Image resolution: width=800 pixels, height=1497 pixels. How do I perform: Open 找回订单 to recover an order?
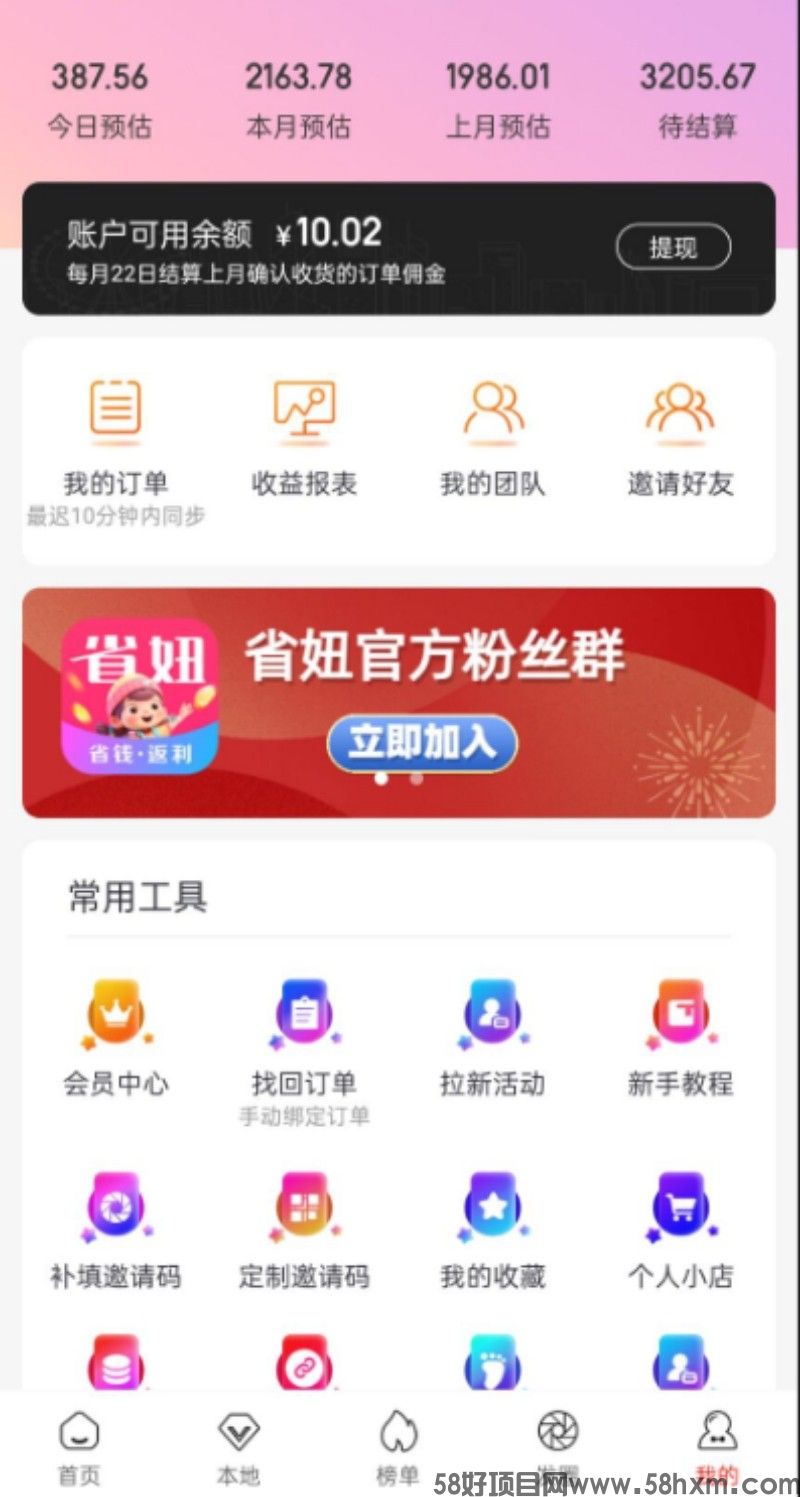304,1035
